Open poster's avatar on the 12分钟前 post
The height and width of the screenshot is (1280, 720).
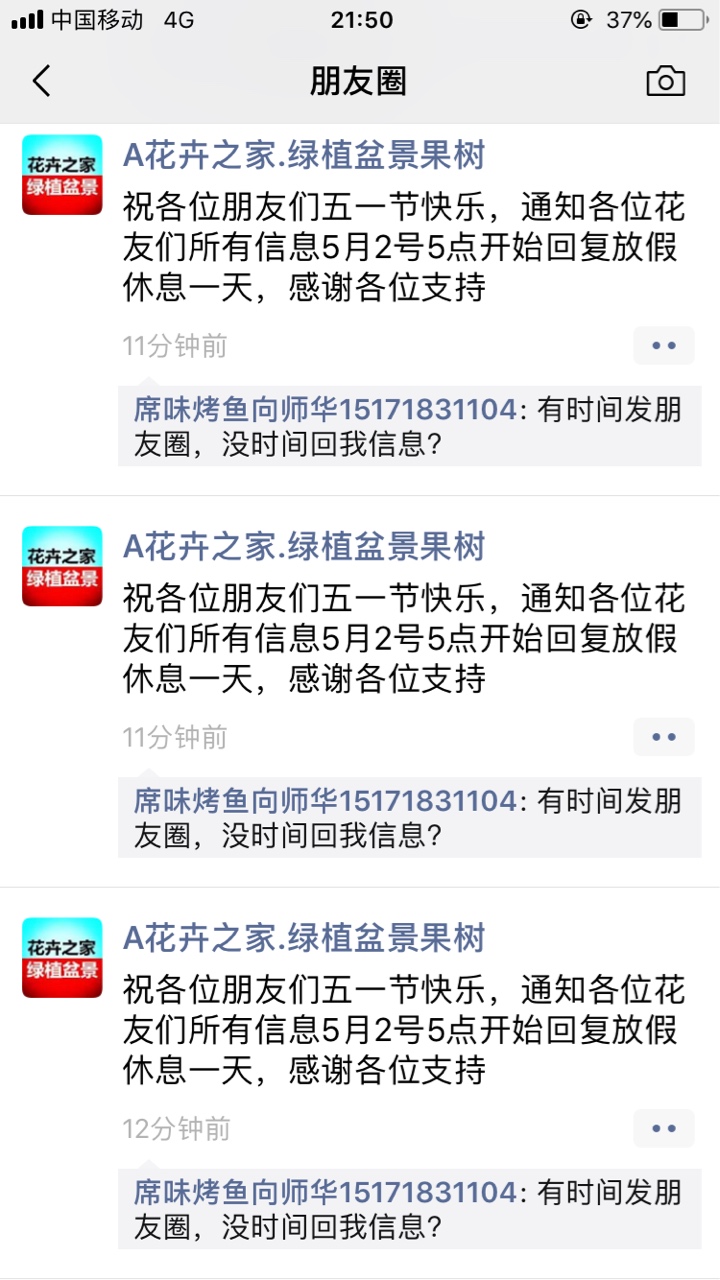(62, 957)
